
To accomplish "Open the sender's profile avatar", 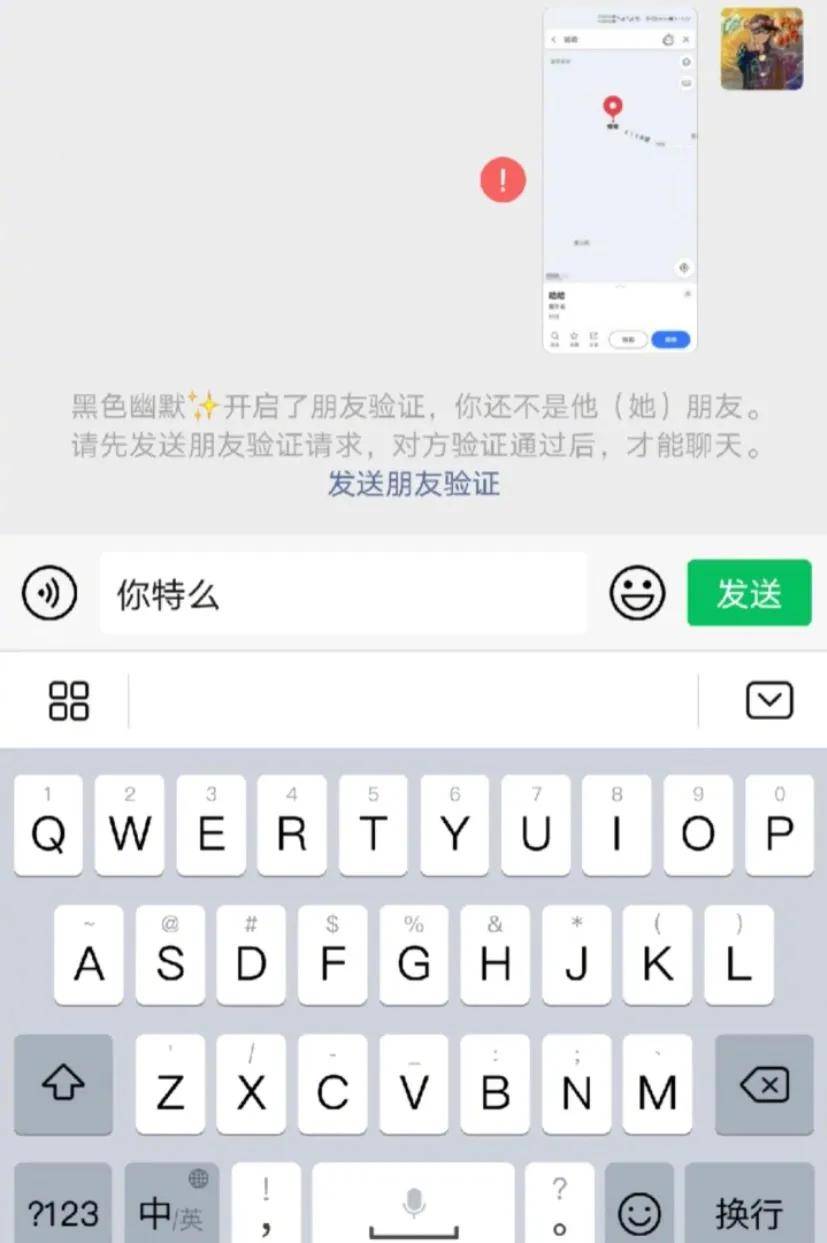I will pyautogui.click(x=761, y=49).
